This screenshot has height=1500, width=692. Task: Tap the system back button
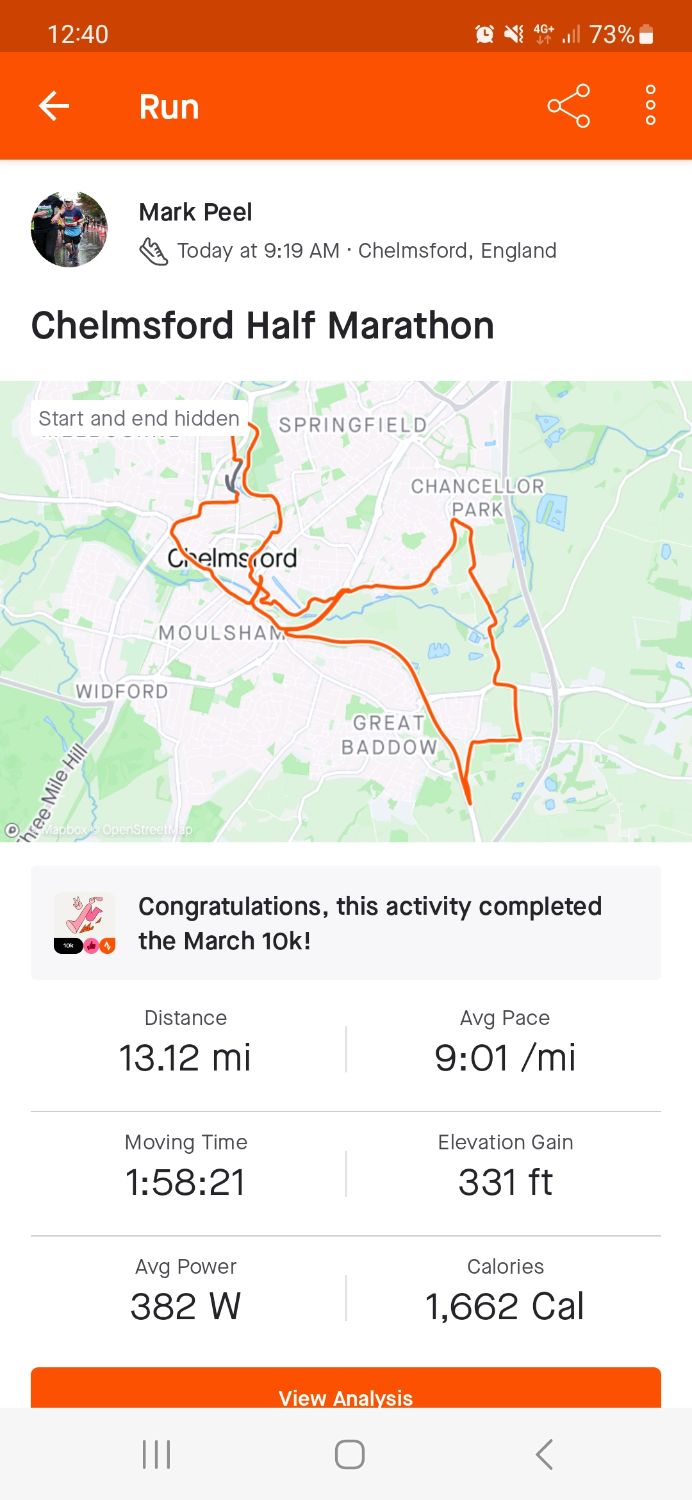coord(544,1454)
